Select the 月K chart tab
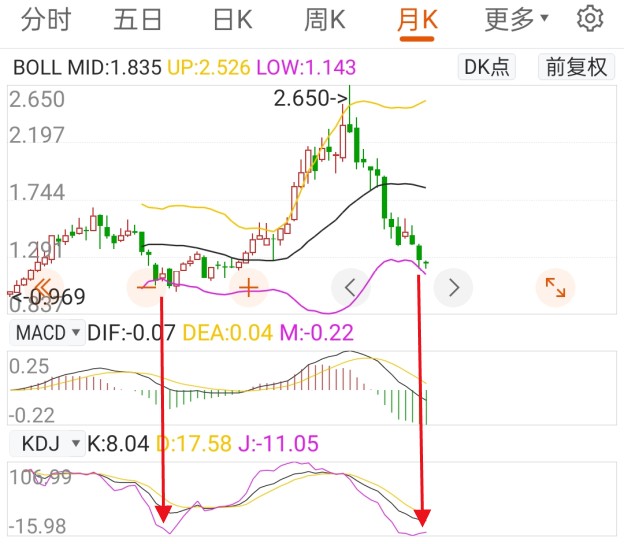 pos(417,20)
